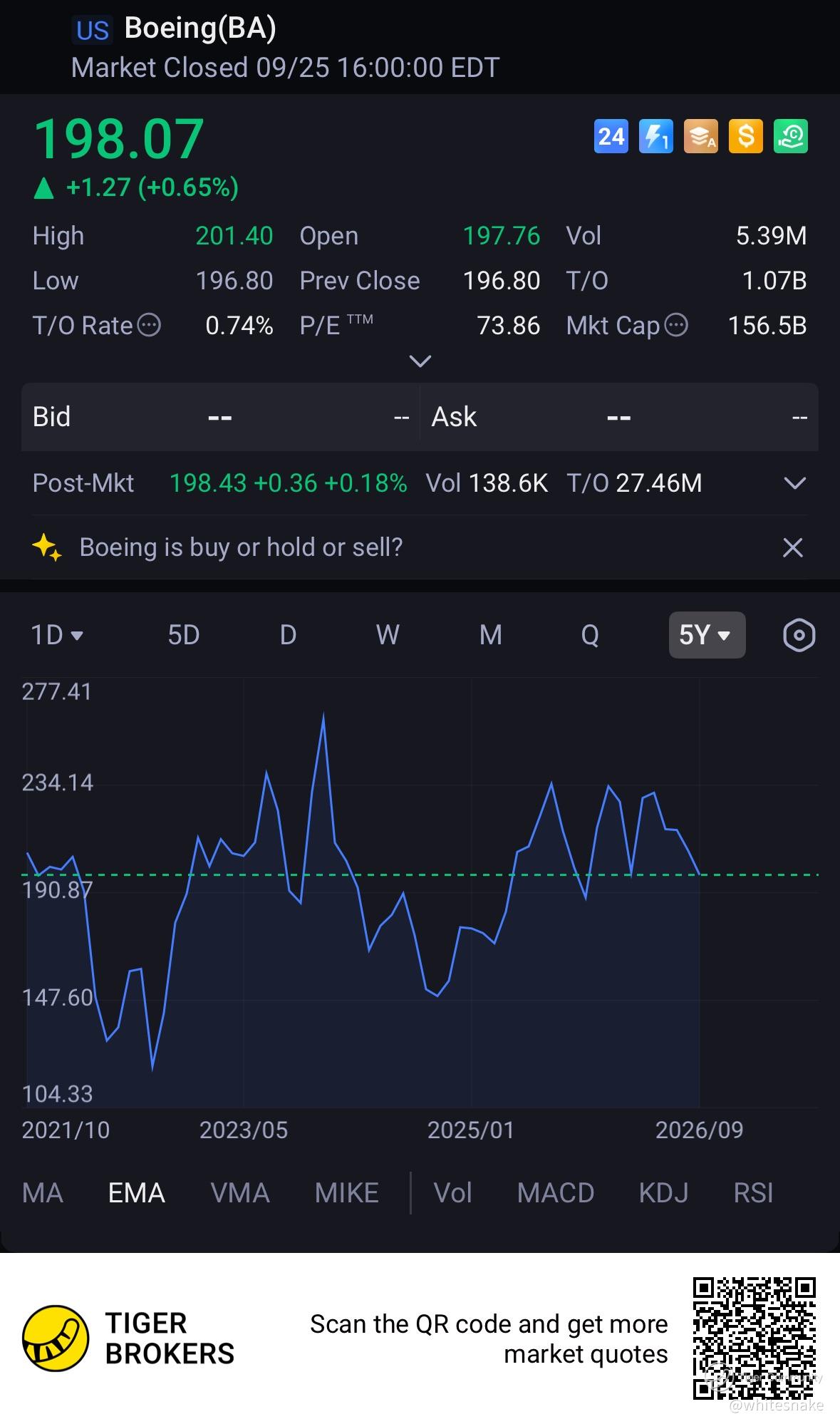This screenshot has height=1424, width=840.
Task: Open the T/O Rate info icon
Action: (x=149, y=326)
